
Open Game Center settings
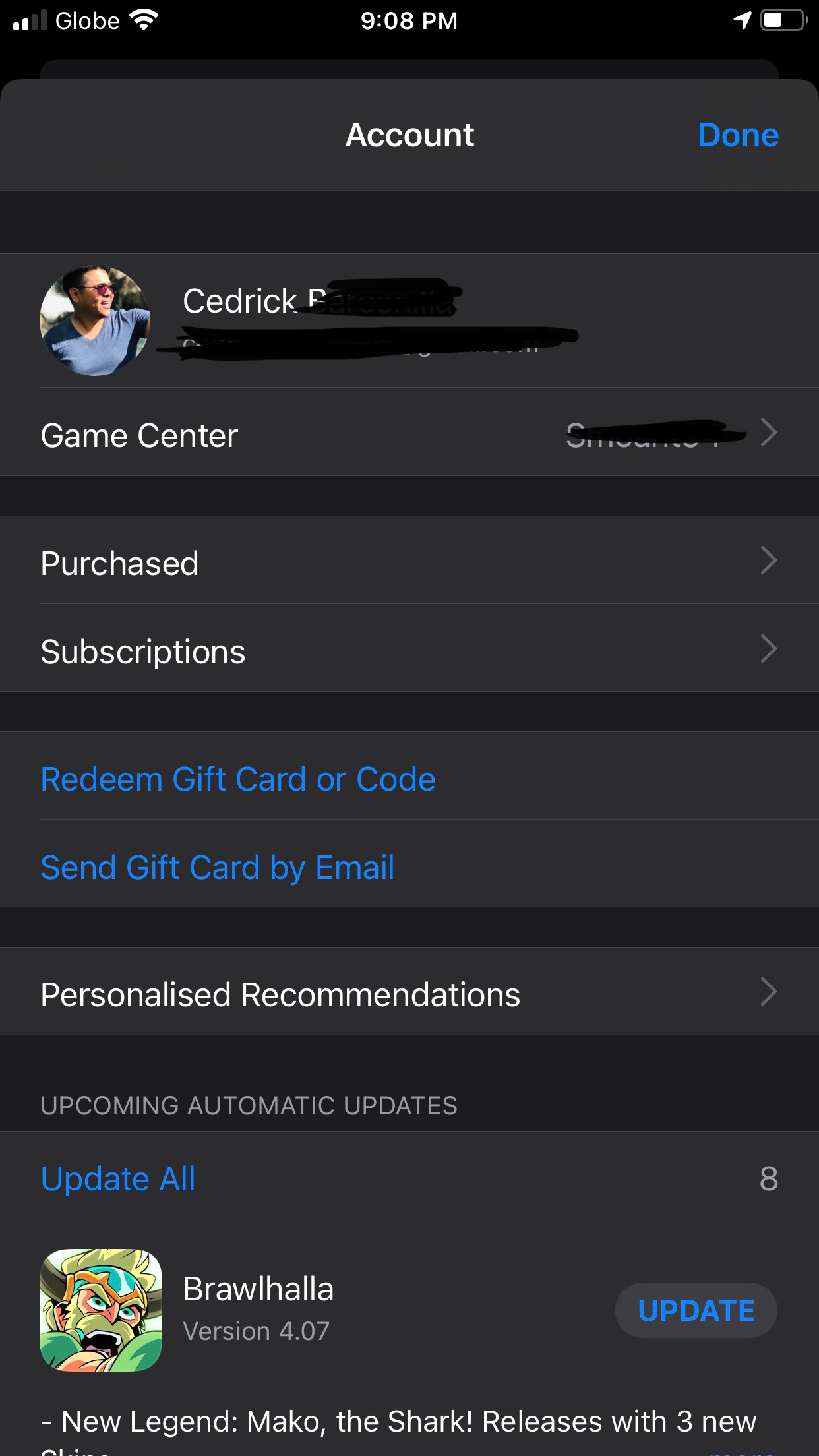[x=409, y=435]
